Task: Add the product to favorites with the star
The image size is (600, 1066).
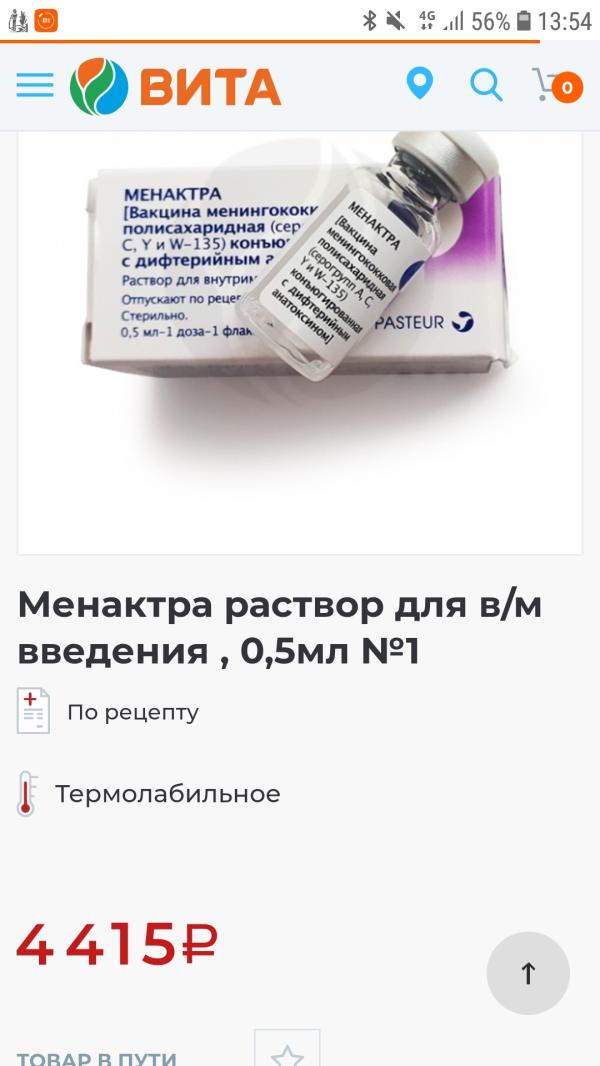Action: (287, 1052)
